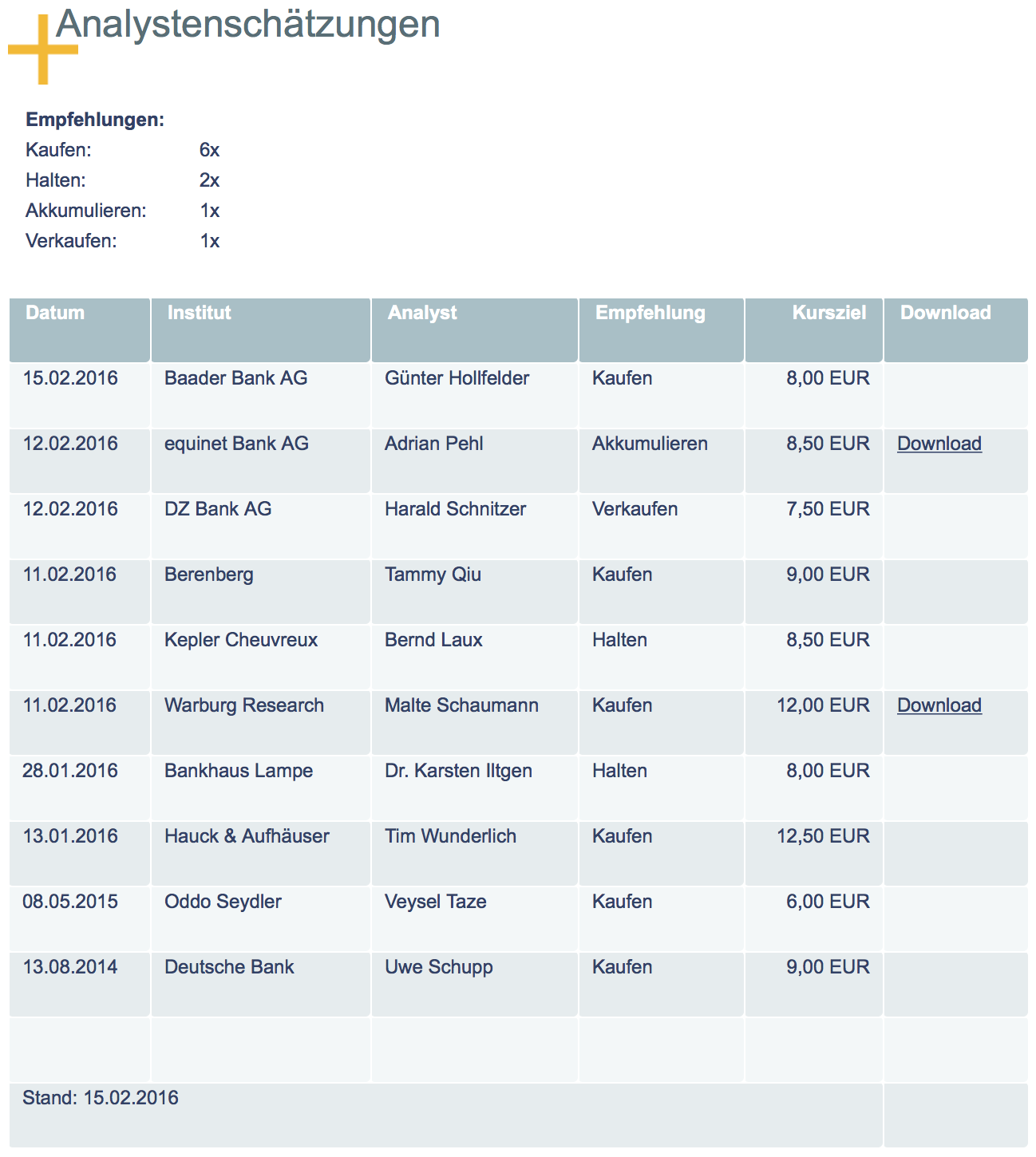Download the equinet Bank AG analyst report
Viewport: 1036px width, 1157px height.
939,444
